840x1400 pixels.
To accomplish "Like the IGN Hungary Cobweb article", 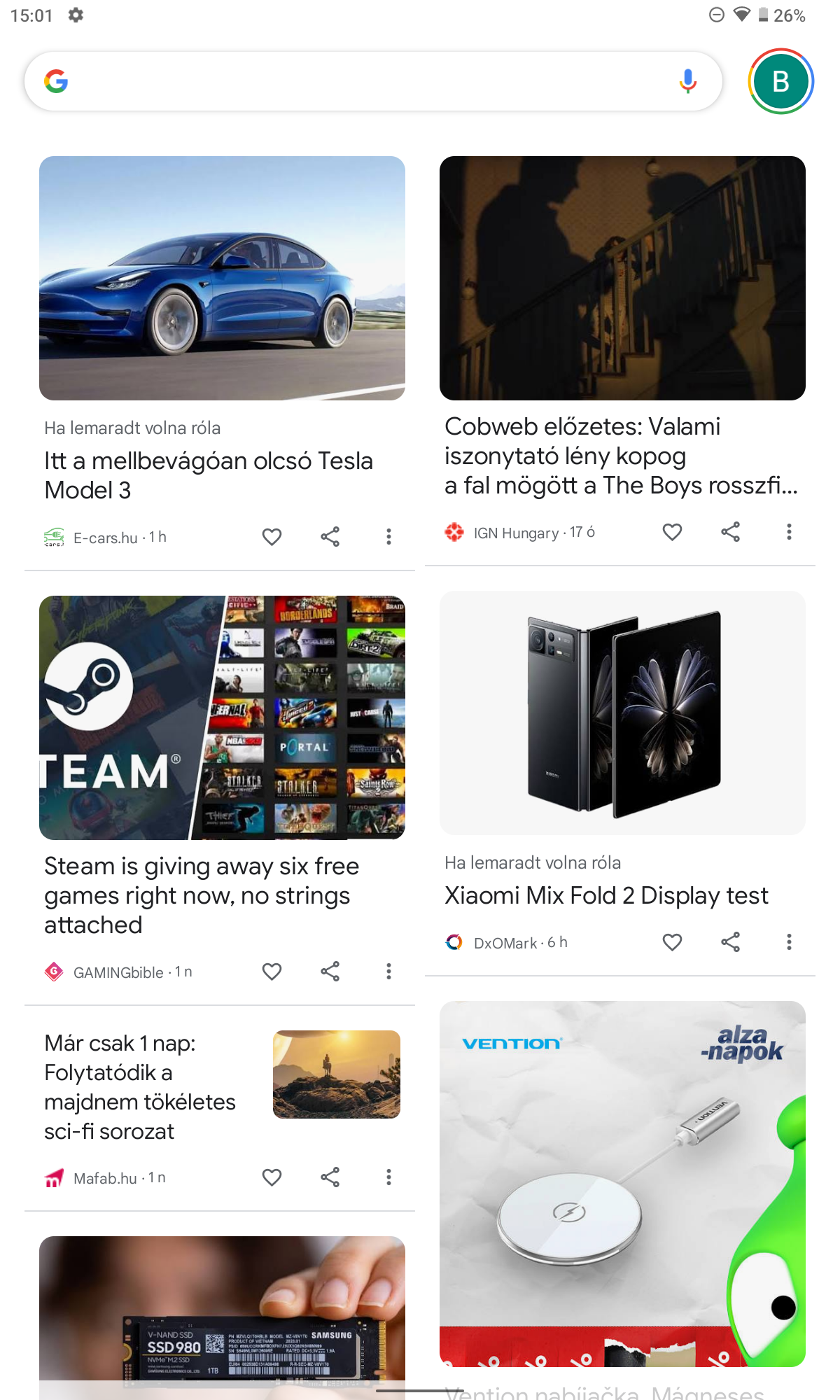I will coord(672,532).
